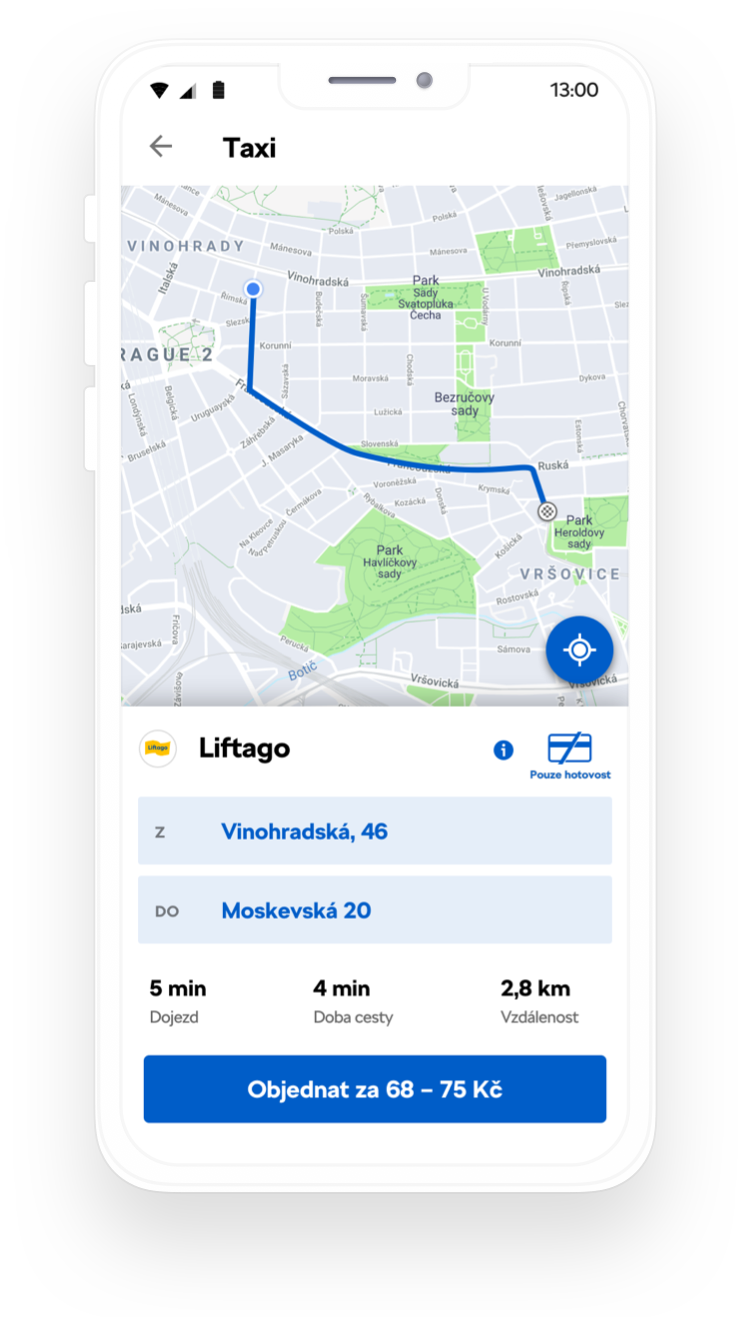
Task: Open Liftago info icon
Action: point(503,750)
